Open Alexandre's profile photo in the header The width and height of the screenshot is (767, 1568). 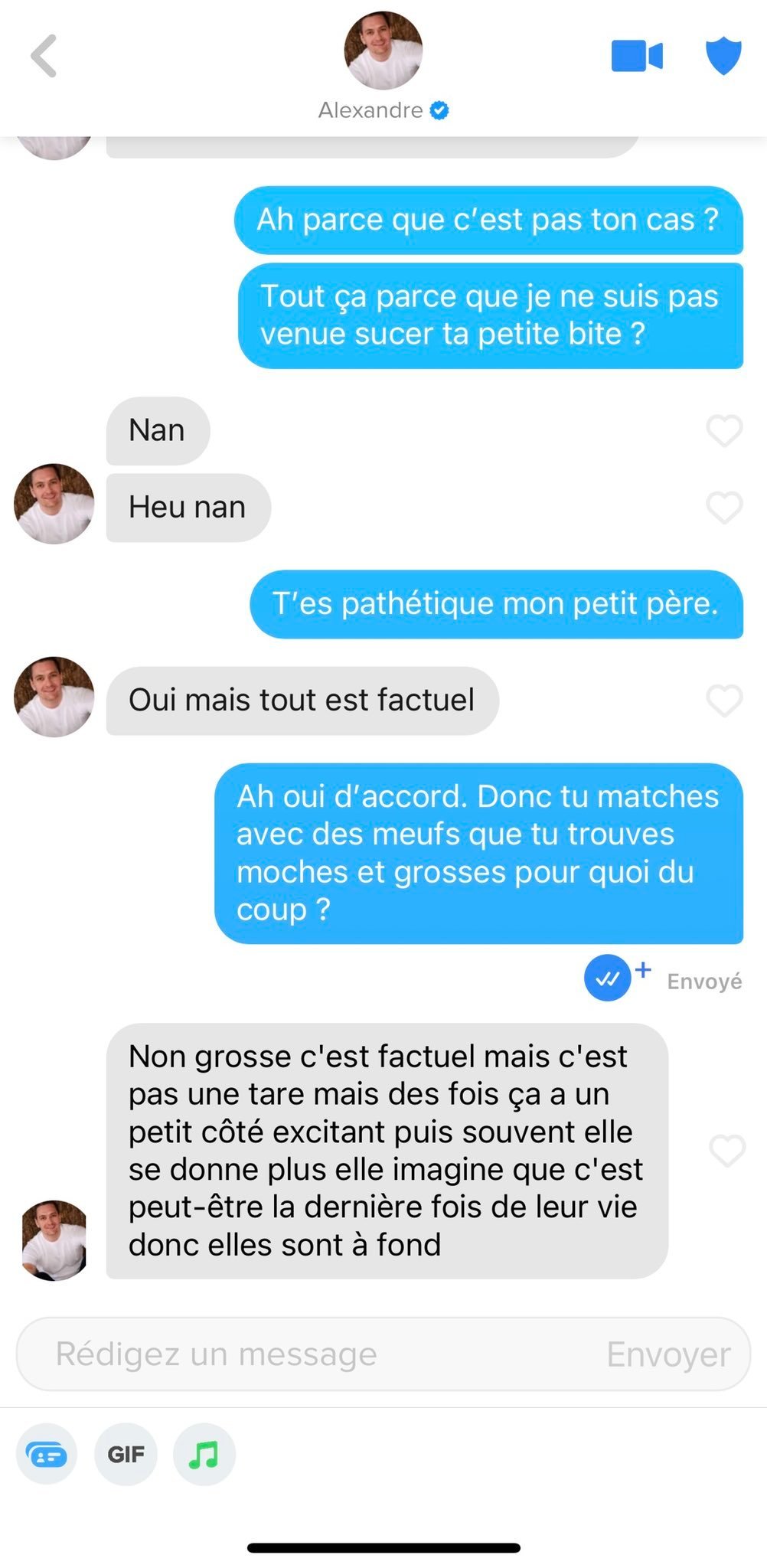tap(383, 51)
